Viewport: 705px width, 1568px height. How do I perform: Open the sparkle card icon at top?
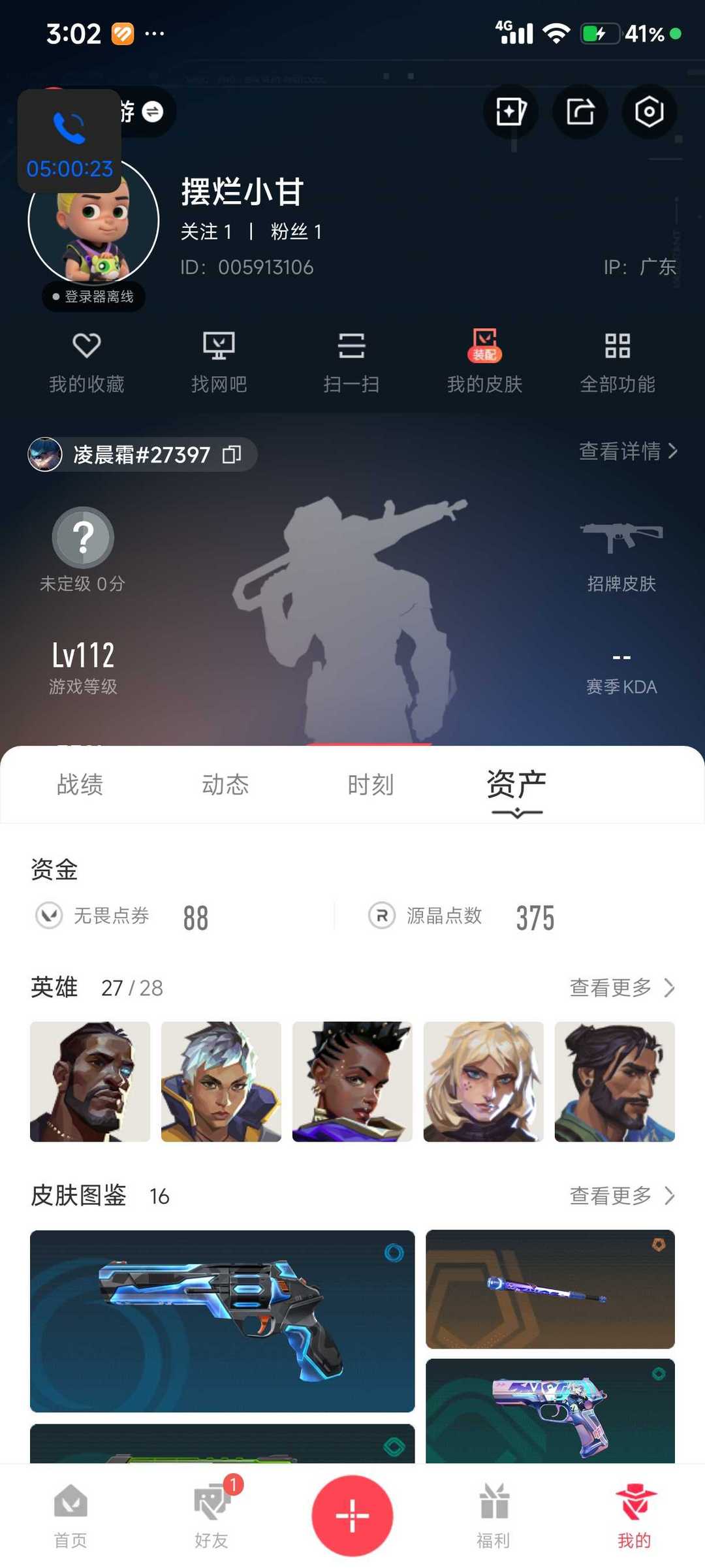coord(510,112)
